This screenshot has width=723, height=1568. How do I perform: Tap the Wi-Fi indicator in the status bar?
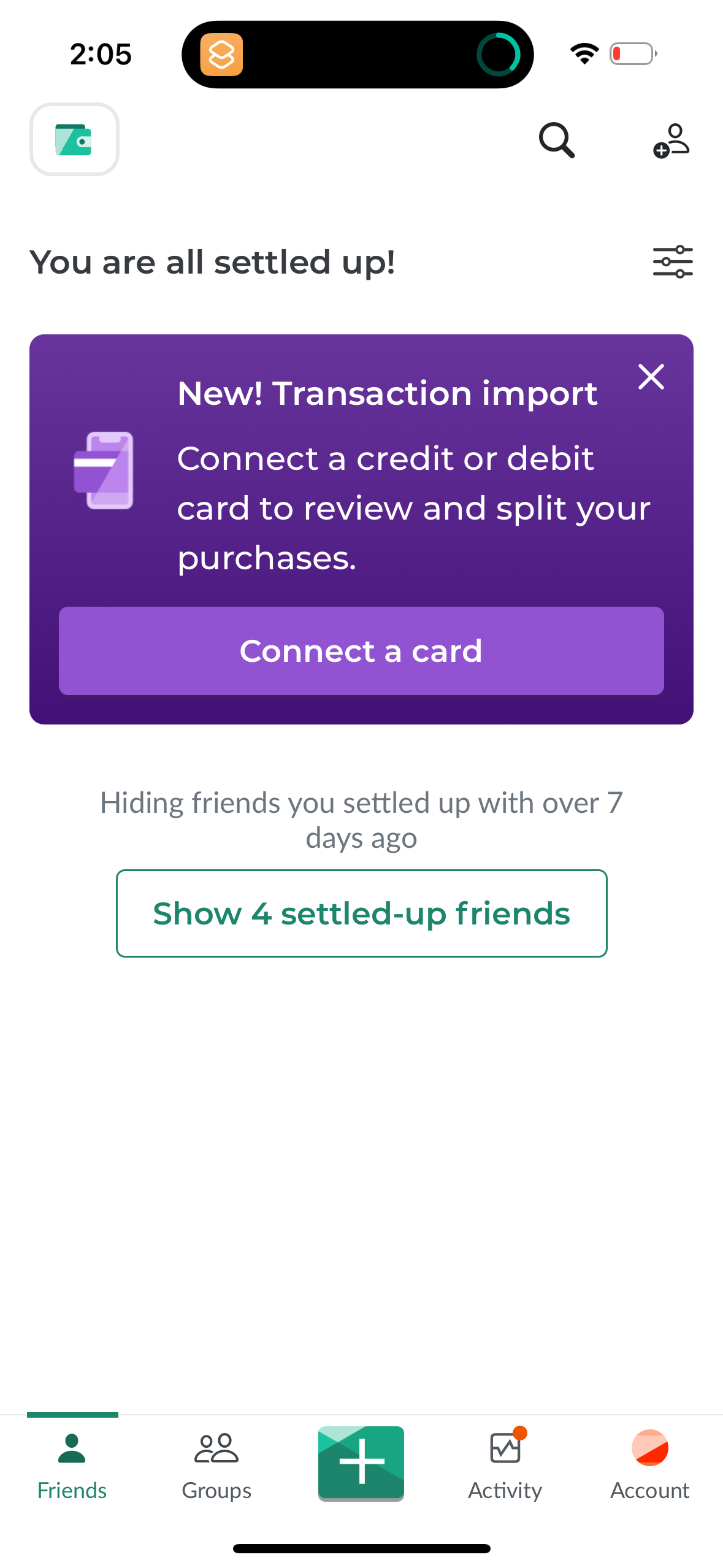[x=583, y=53]
